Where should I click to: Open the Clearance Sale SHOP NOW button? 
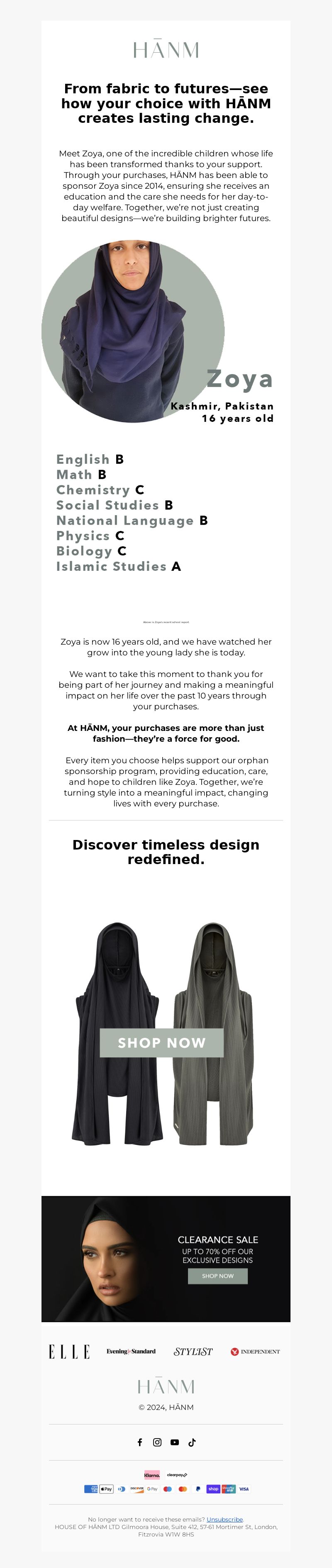point(217,1276)
